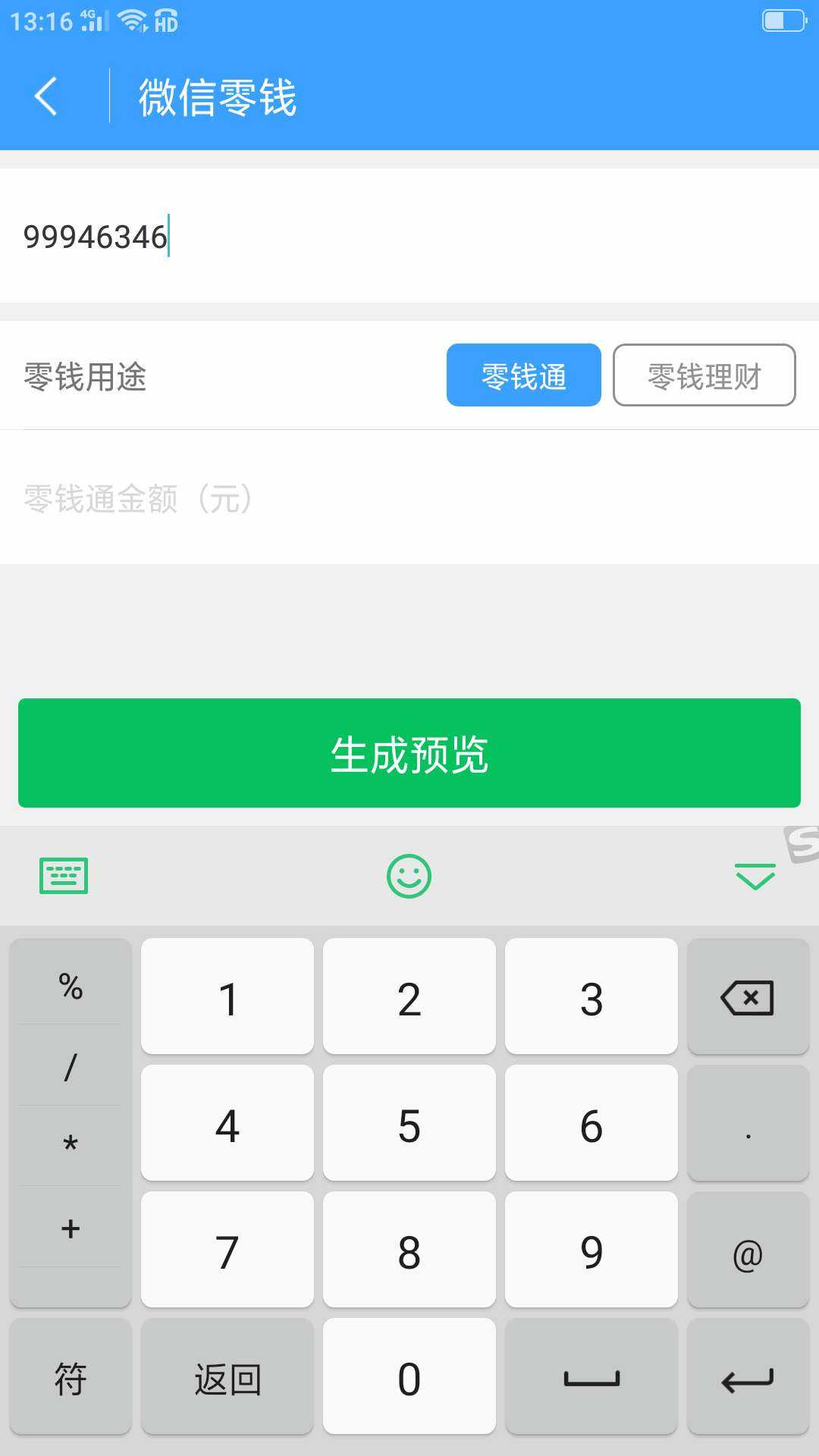Open the keyboard switch icon
819x1456 pixels.
64,876
